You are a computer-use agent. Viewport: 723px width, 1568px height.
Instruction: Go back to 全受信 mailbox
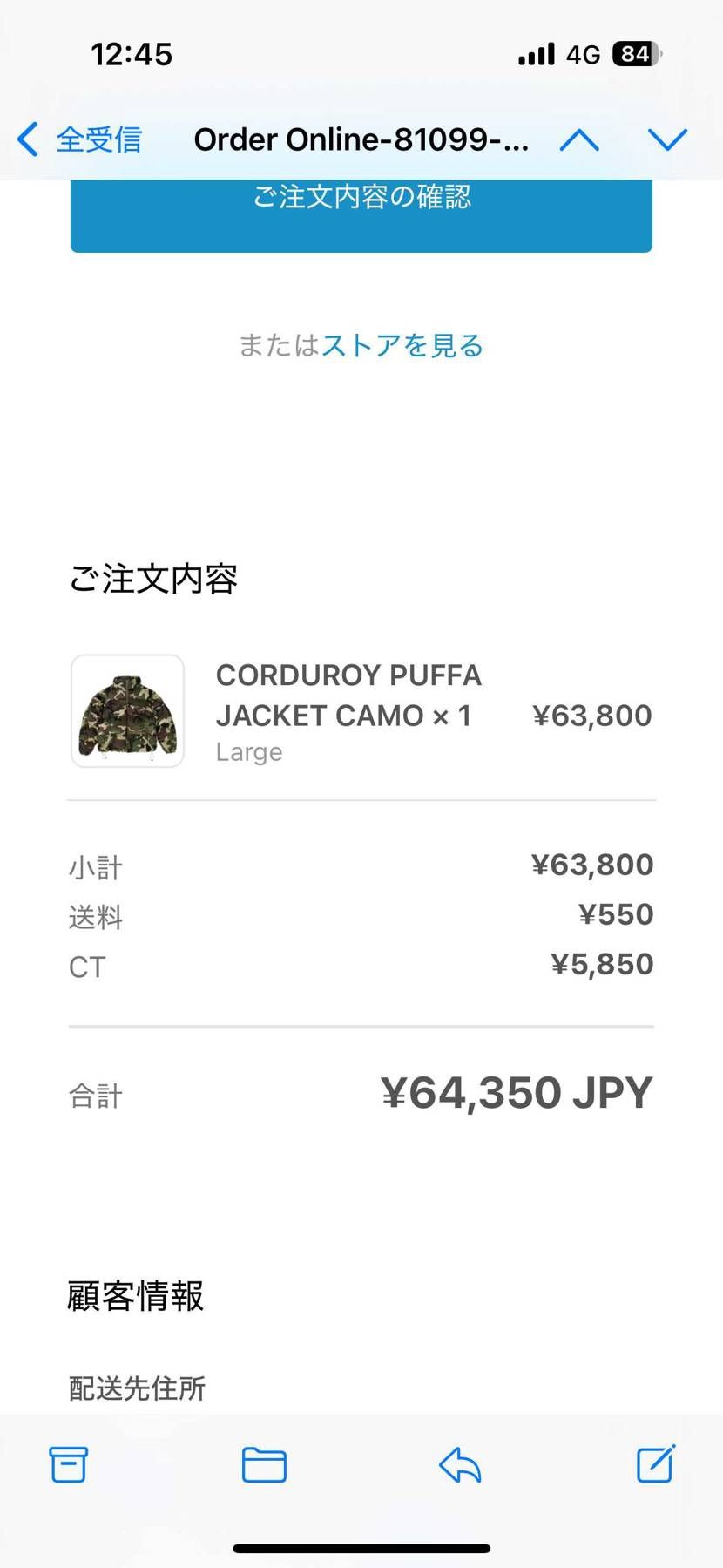(x=79, y=139)
